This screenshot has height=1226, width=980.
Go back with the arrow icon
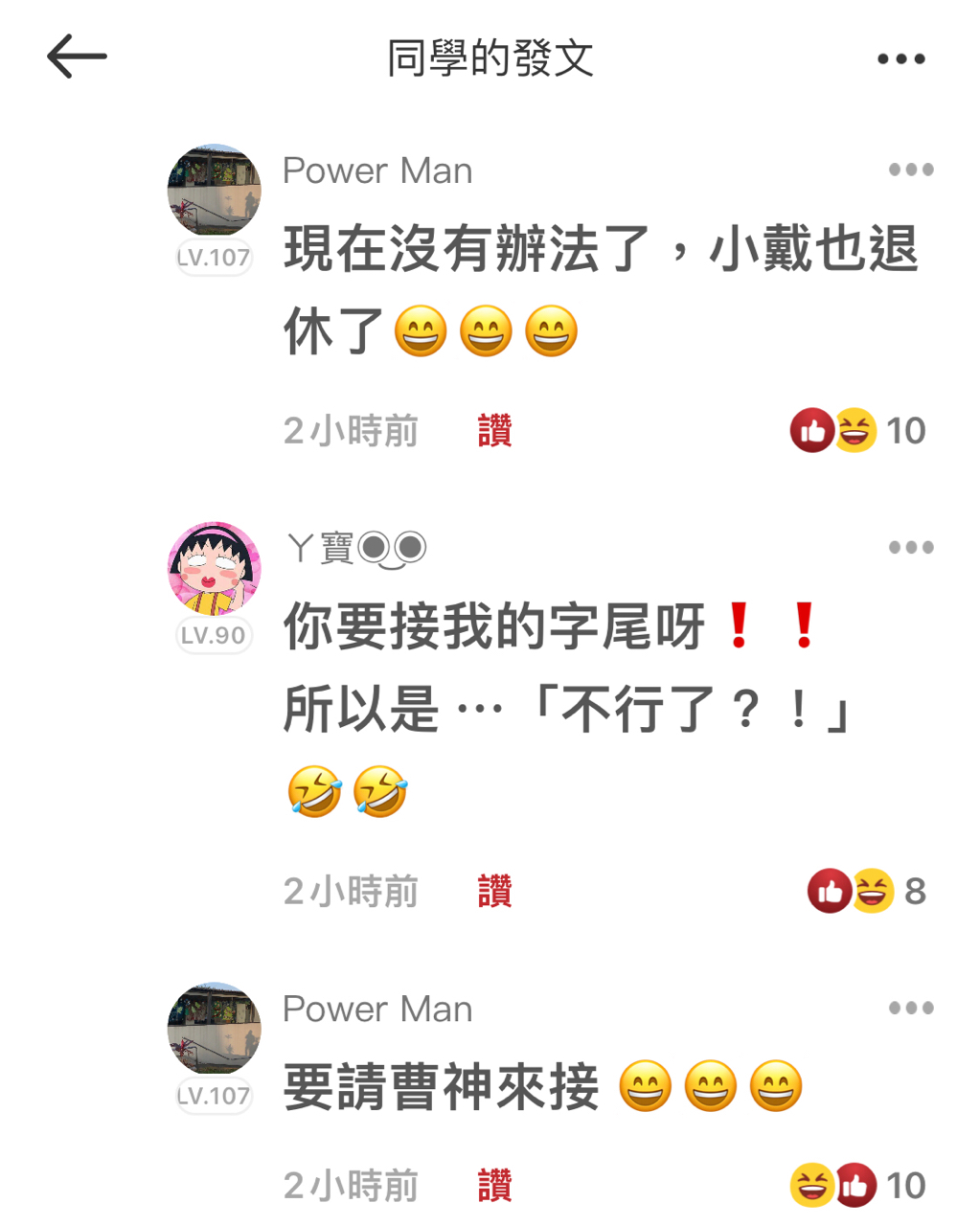(x=77, y=57)
